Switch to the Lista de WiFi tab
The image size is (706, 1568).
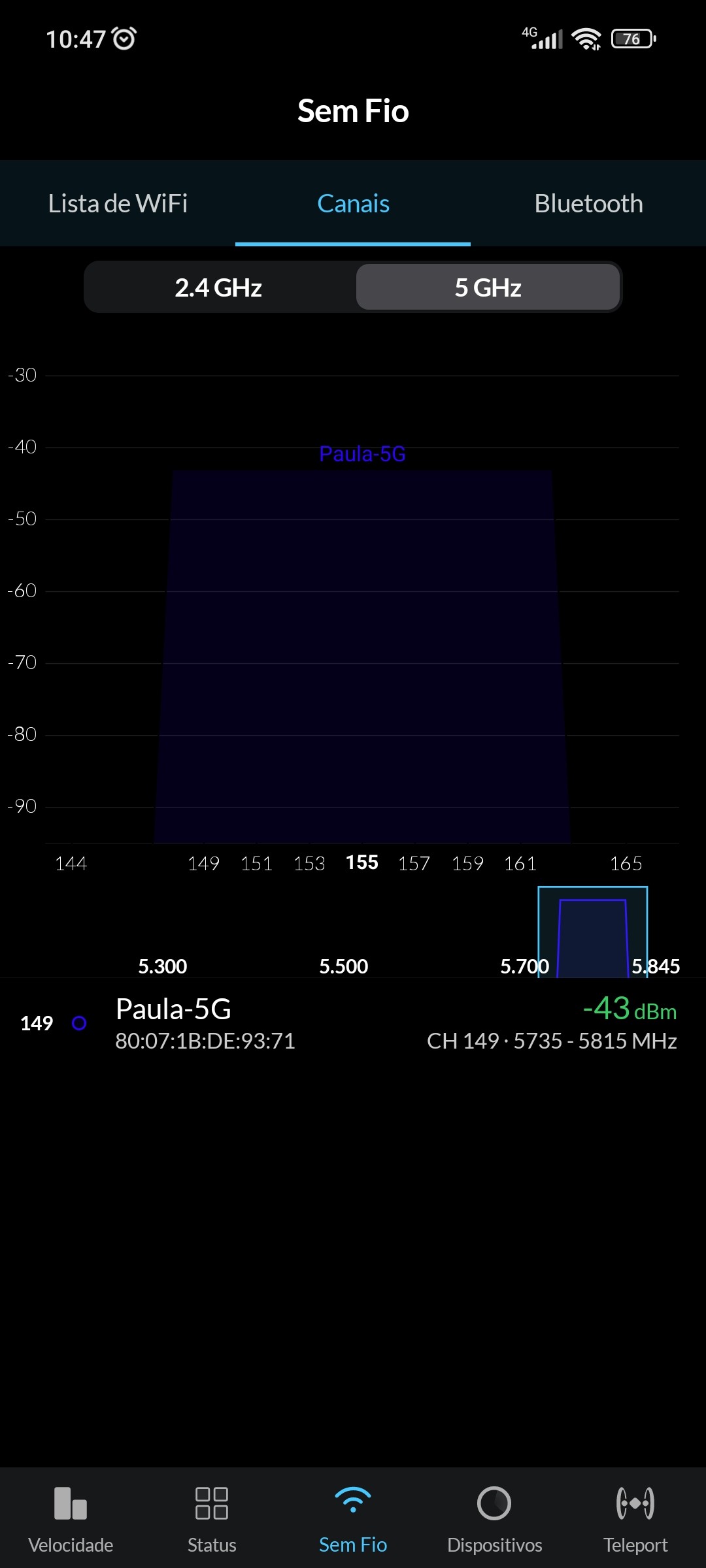pos(118,204)
